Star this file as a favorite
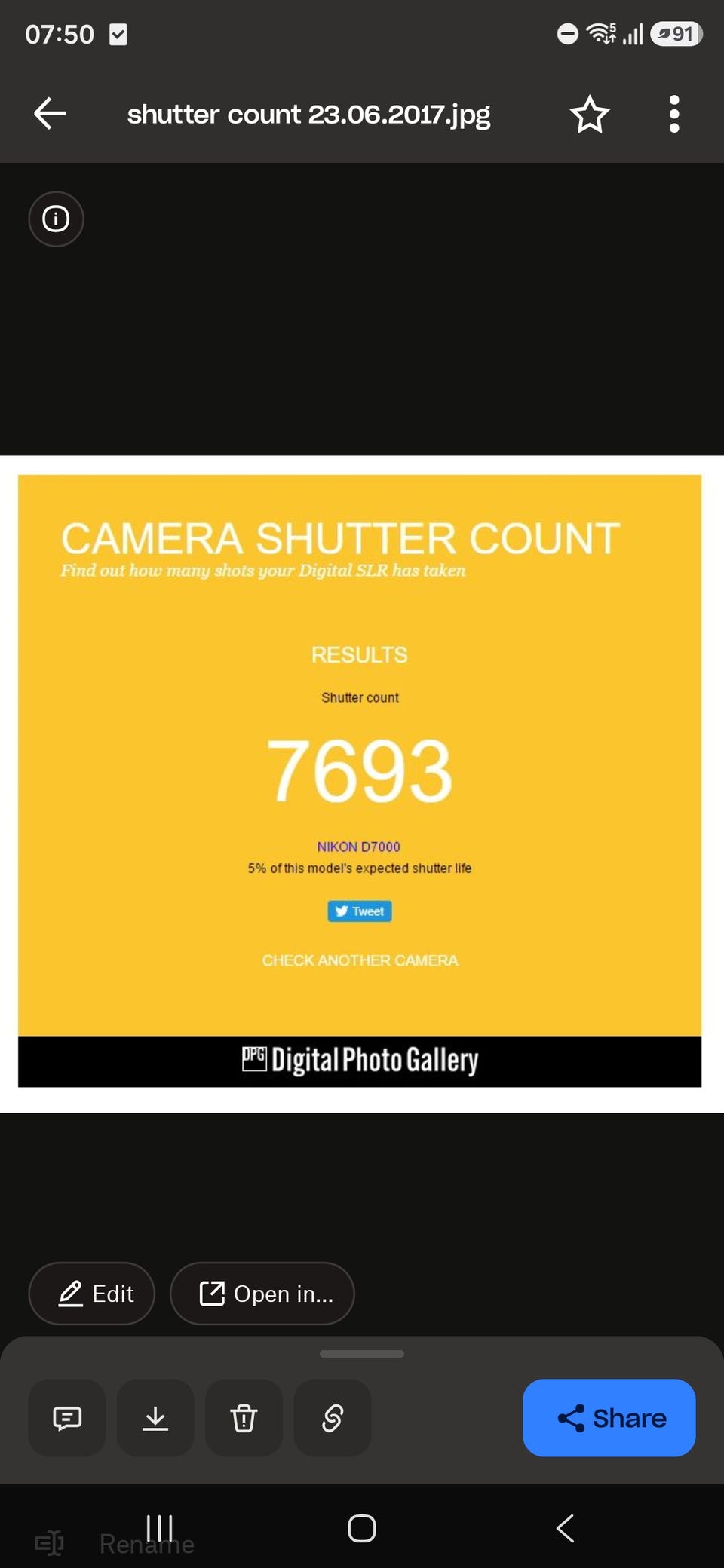Screen dimensions: 724x1568 click(589, 114)
